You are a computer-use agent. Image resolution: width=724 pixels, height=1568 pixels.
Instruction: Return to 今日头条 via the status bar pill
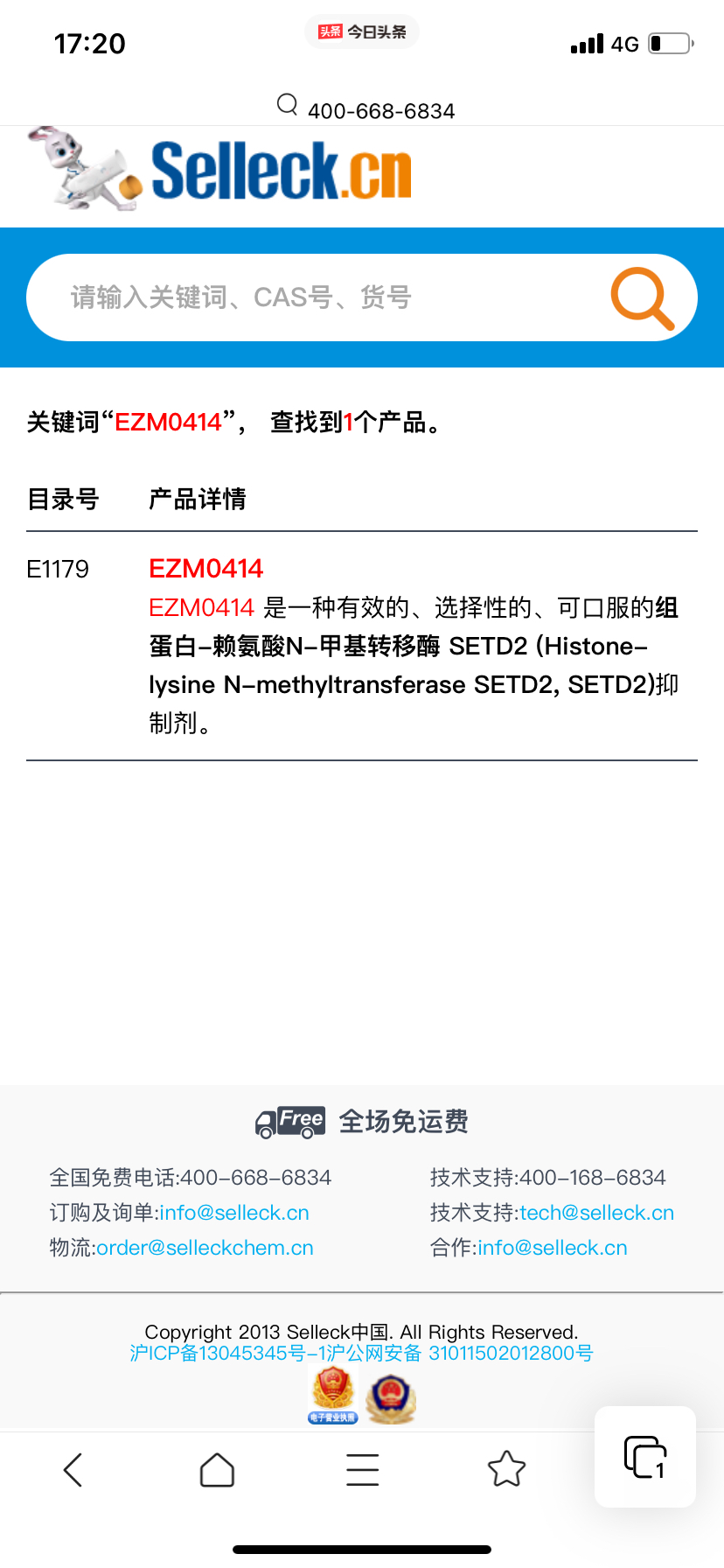(362, 32)
